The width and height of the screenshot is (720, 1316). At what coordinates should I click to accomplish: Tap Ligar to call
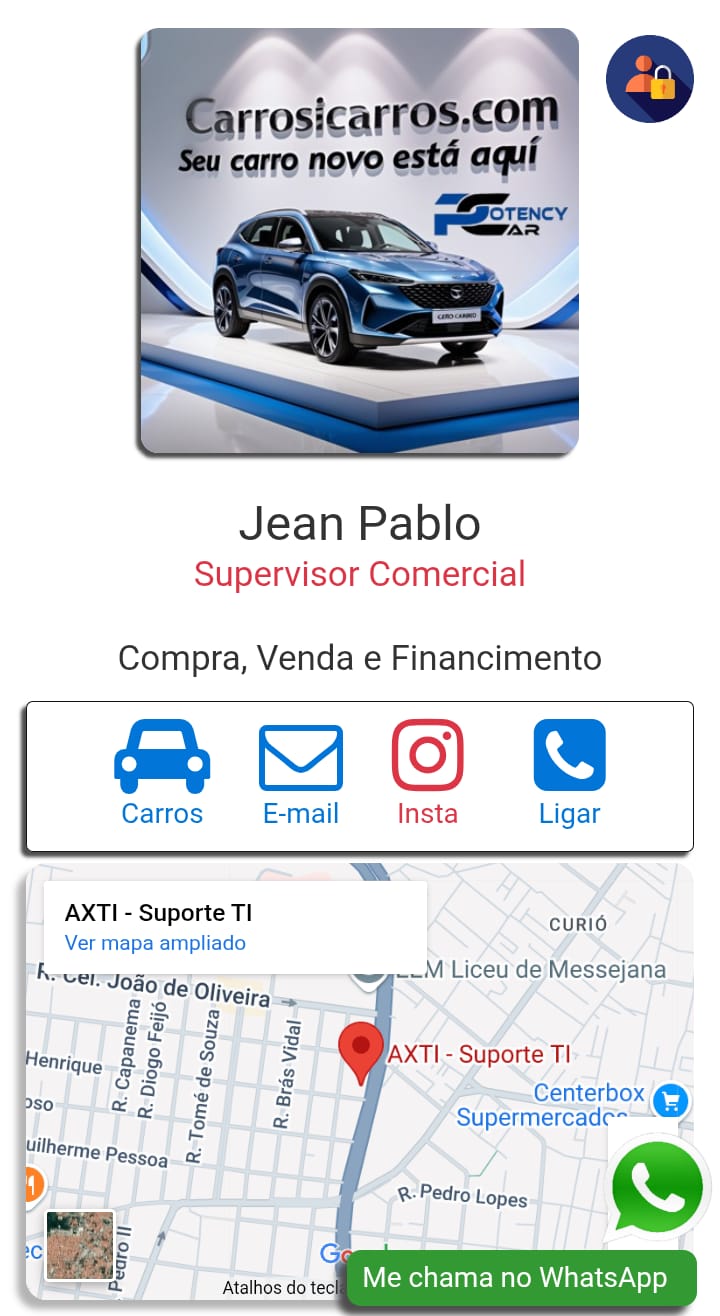point(569,772)
